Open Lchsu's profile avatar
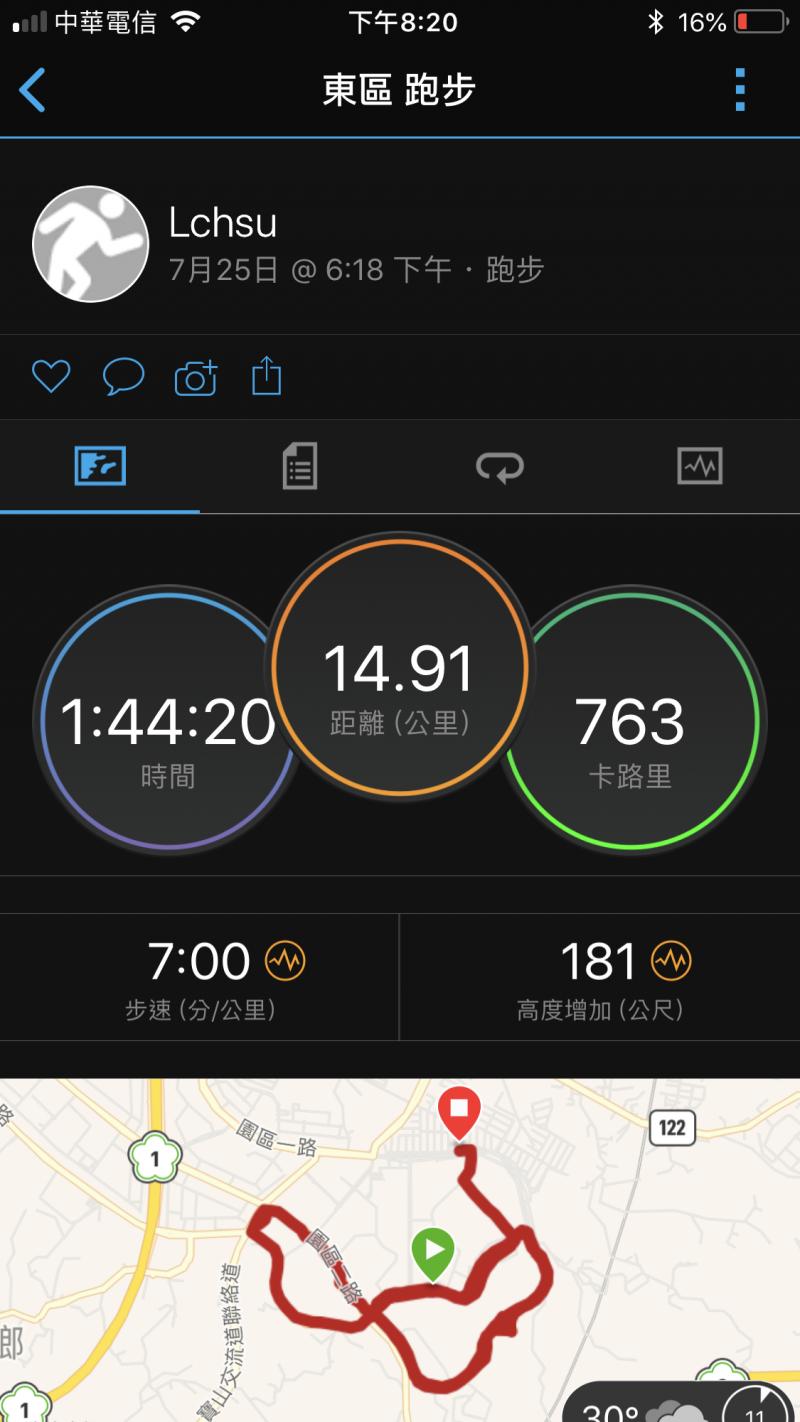The image size is (800, 1422). tap(91, 244)
